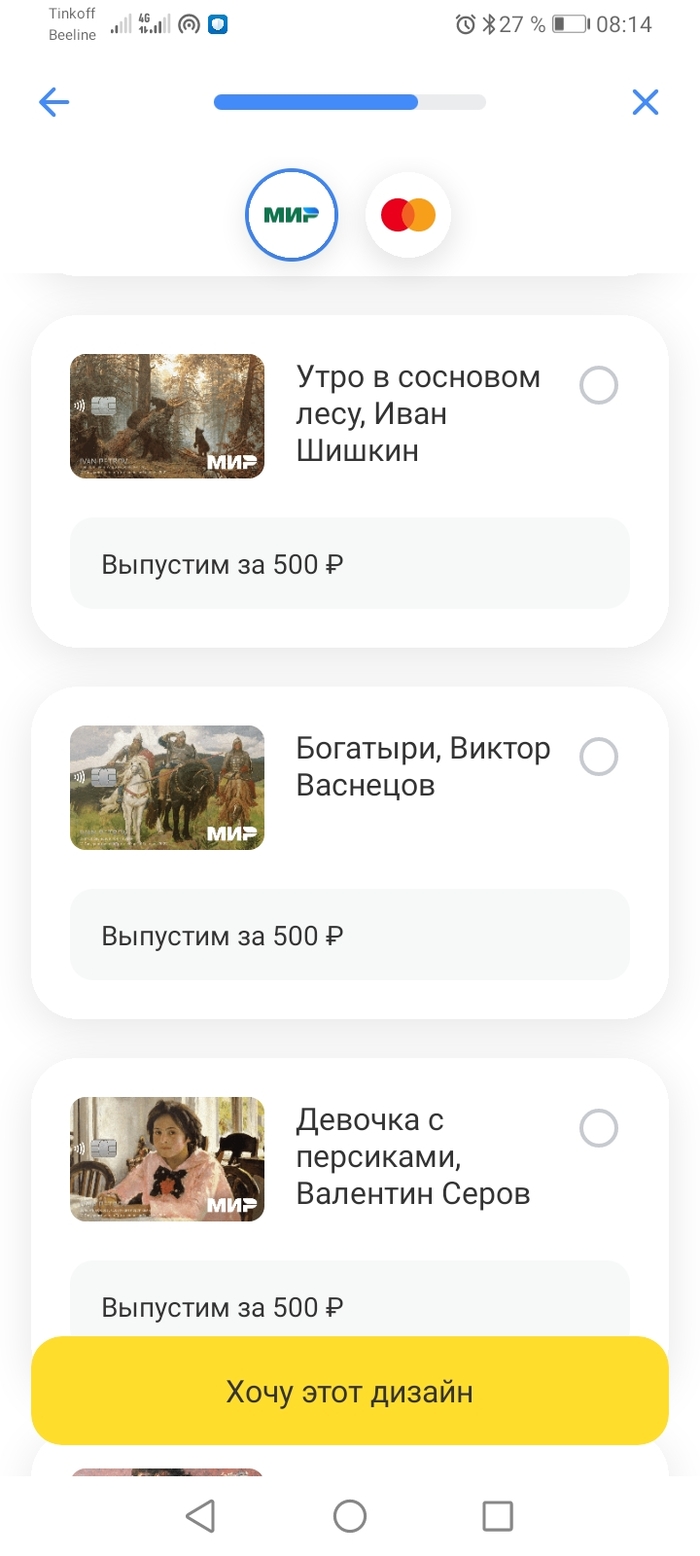Switch to the Mastercard payment system
Screen dimensions: 700x1556
408,215
